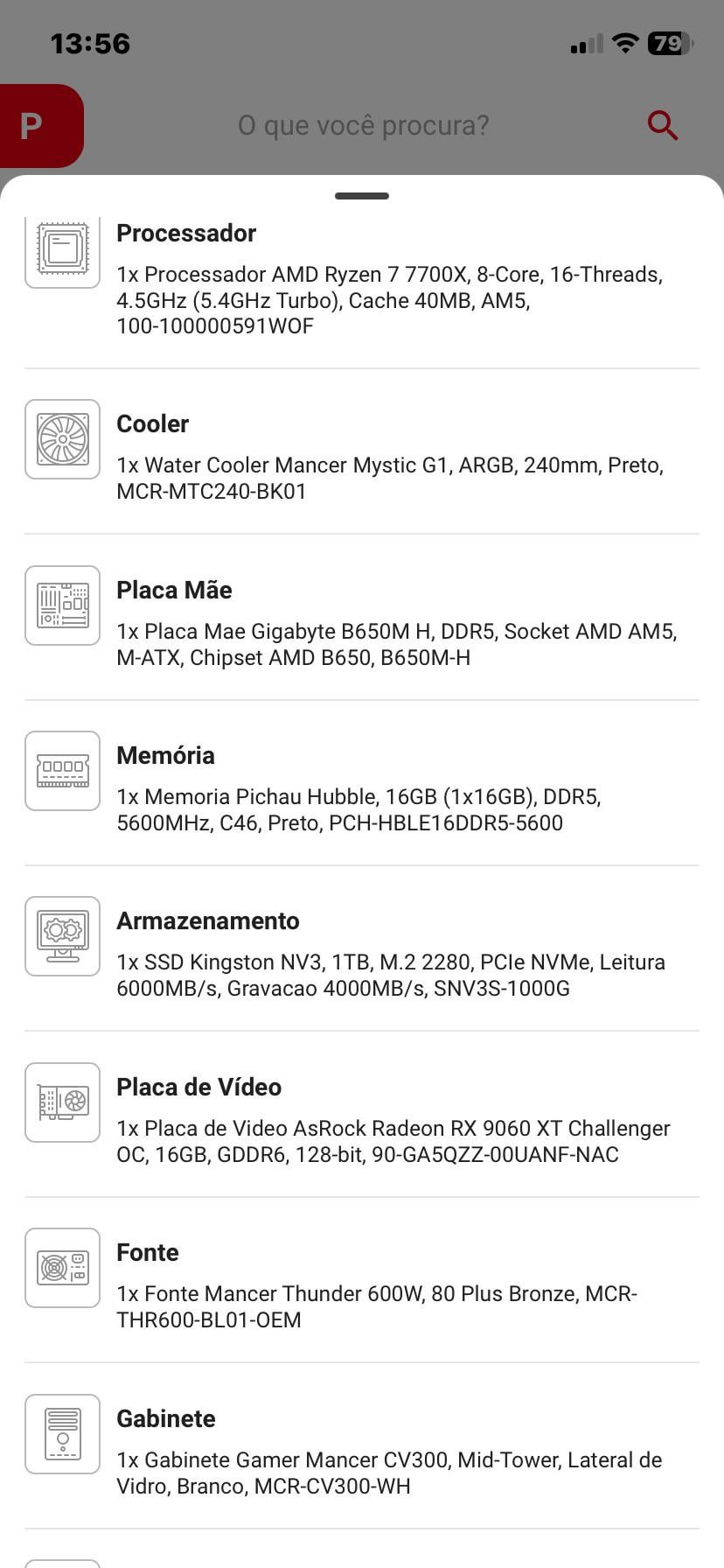Tap the search field 'O que você procura?'
724x1568 pixels.
click(363, 125)
